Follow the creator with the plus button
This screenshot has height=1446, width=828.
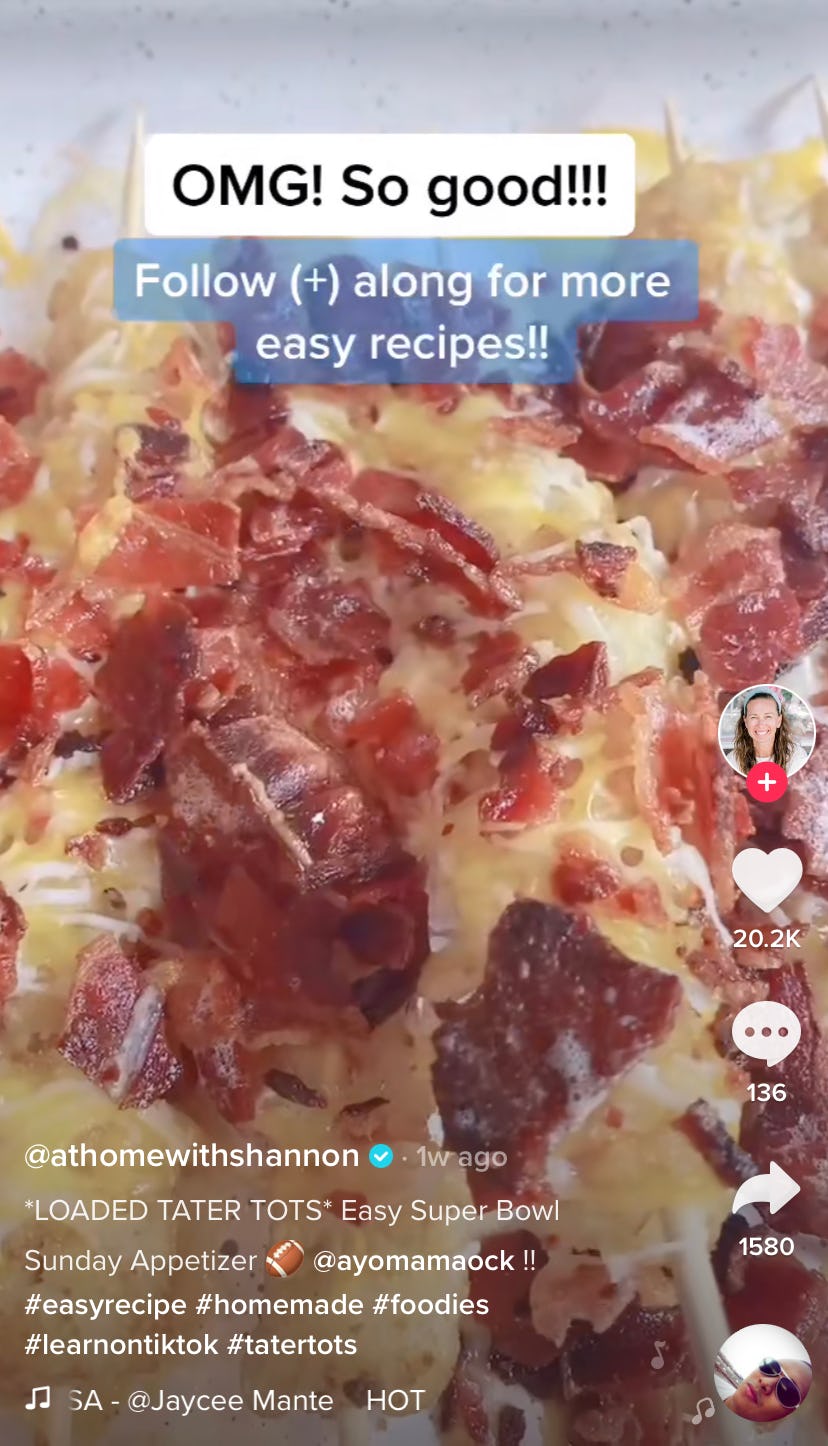coord(767,782)
